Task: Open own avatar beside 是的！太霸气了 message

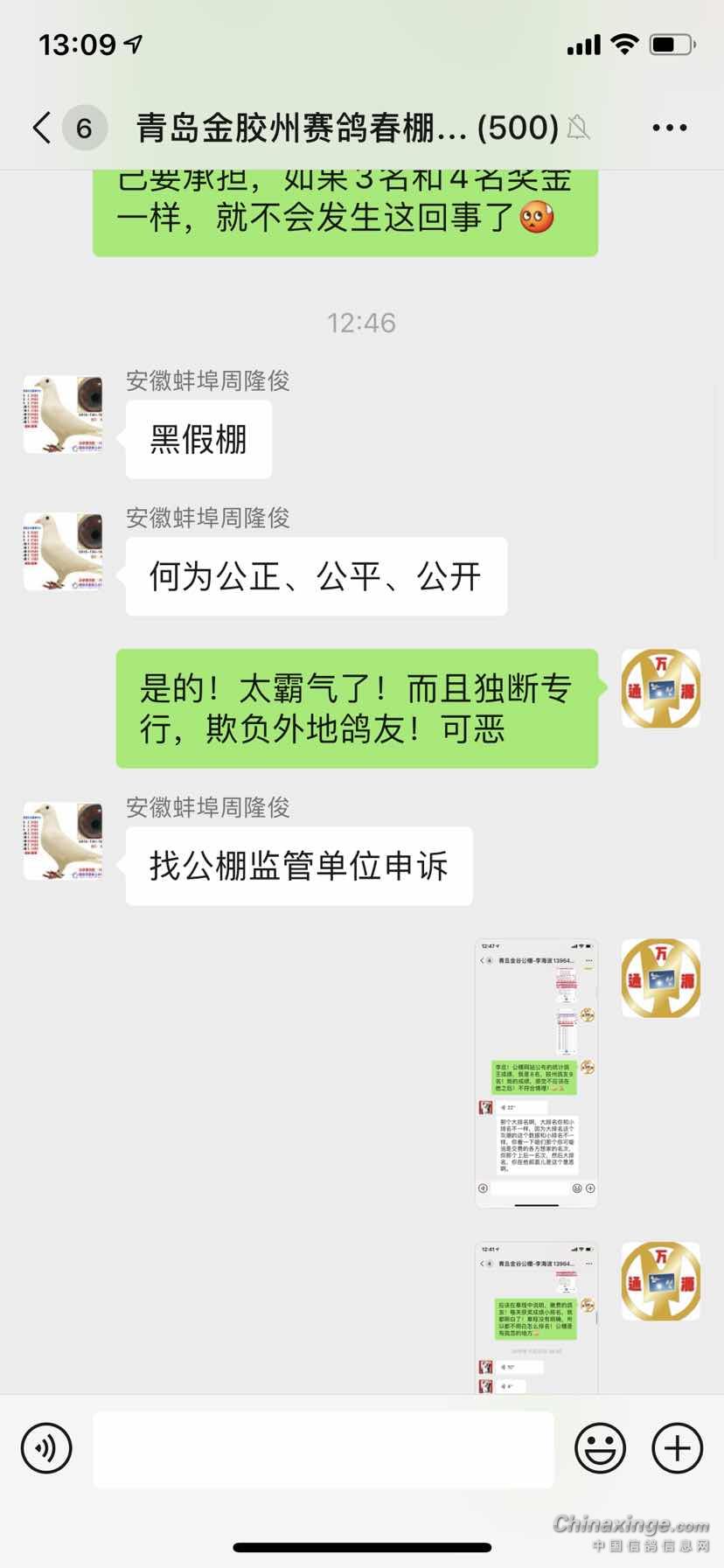Action: click(660, 688)
